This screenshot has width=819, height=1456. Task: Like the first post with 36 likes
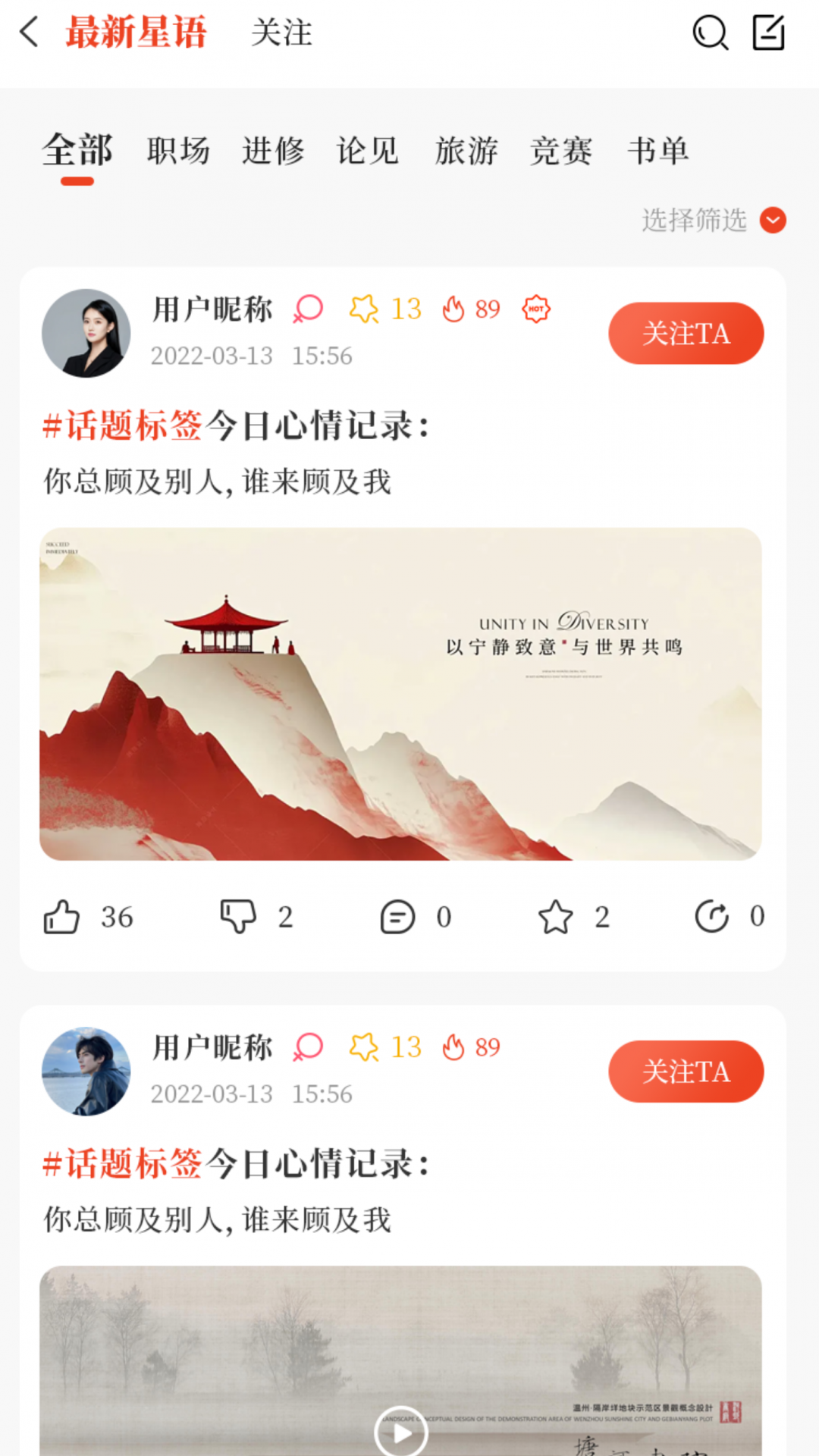(61, 917)
